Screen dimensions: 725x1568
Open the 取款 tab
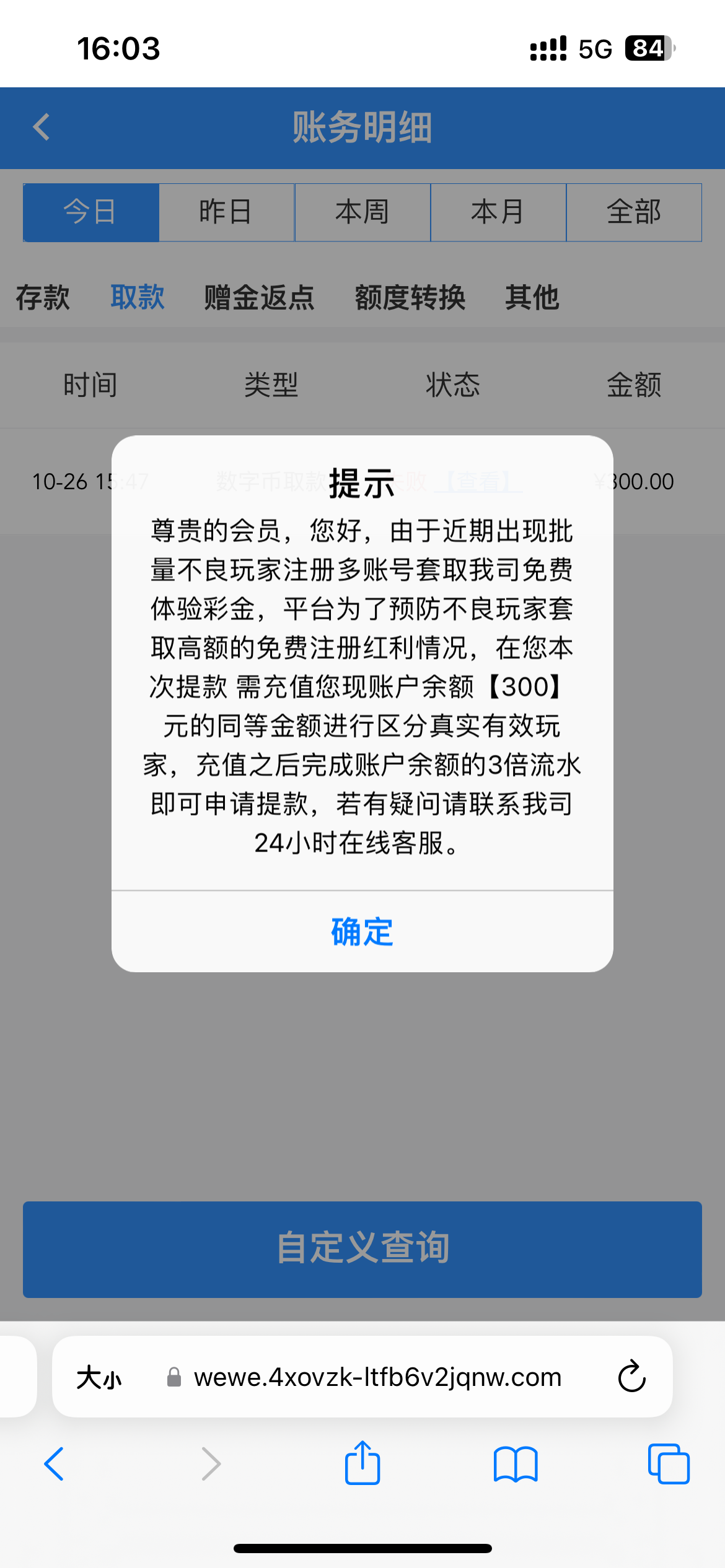(138, 297)
